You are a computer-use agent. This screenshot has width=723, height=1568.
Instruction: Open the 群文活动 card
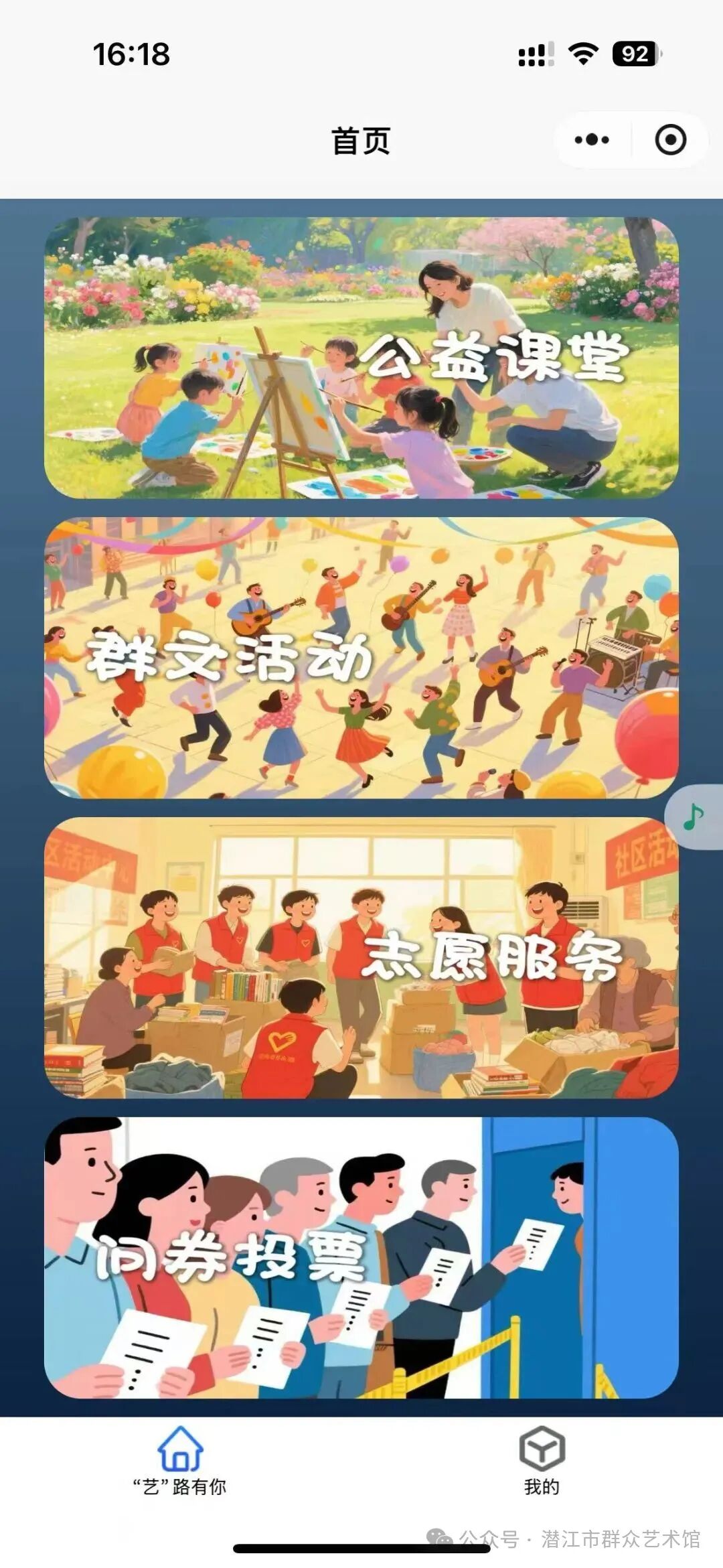(361, 658)
